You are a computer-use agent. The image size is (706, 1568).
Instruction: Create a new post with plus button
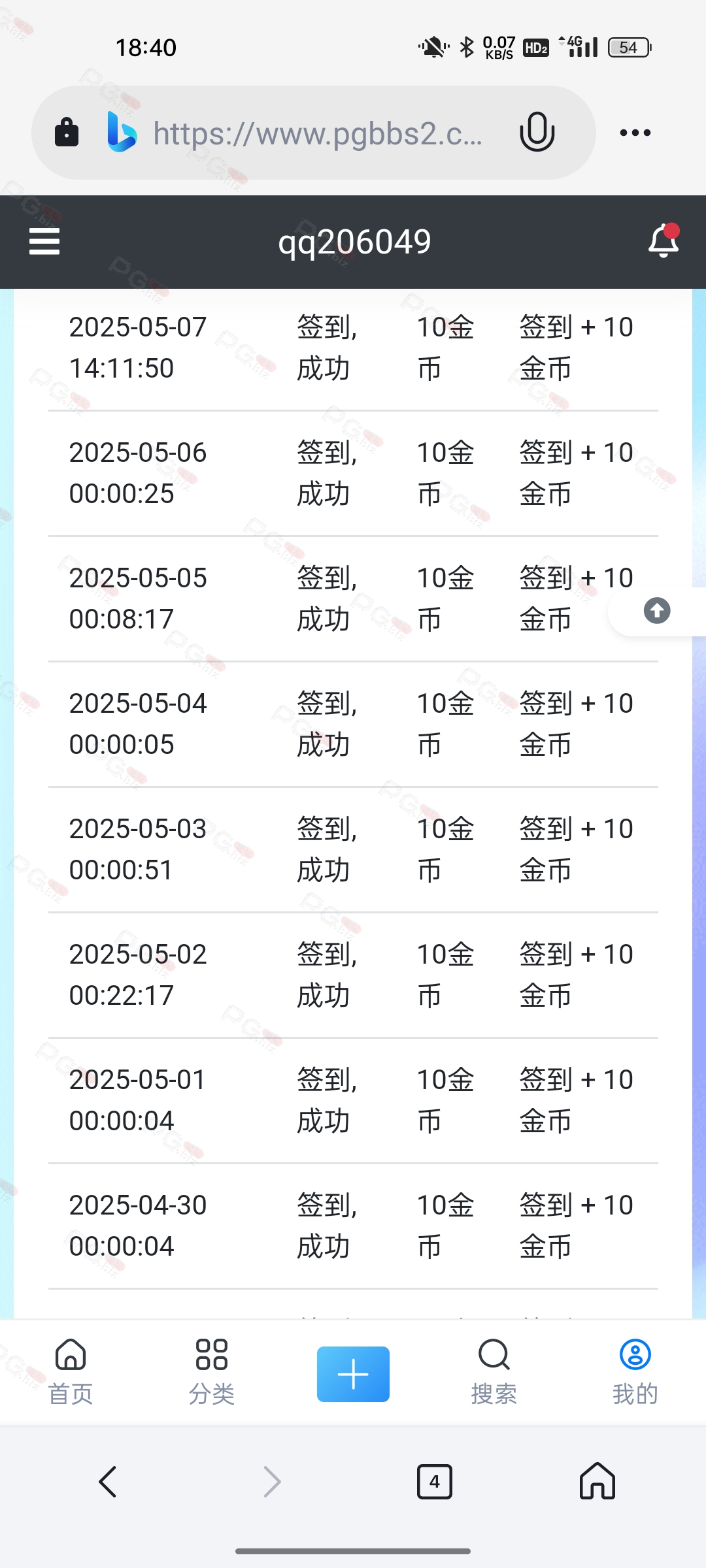[353, 1374]
